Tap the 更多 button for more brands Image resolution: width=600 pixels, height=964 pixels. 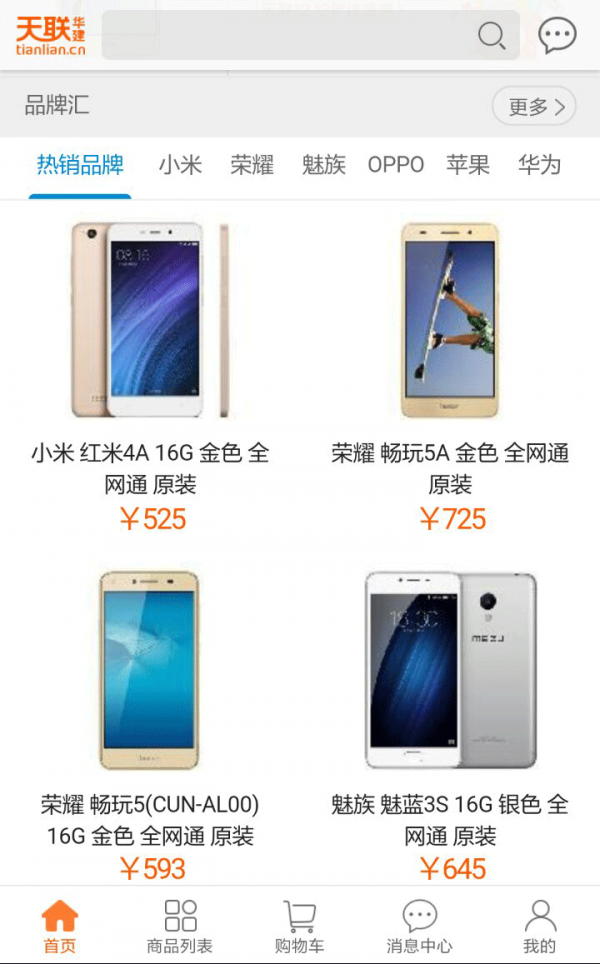[534, 106]
